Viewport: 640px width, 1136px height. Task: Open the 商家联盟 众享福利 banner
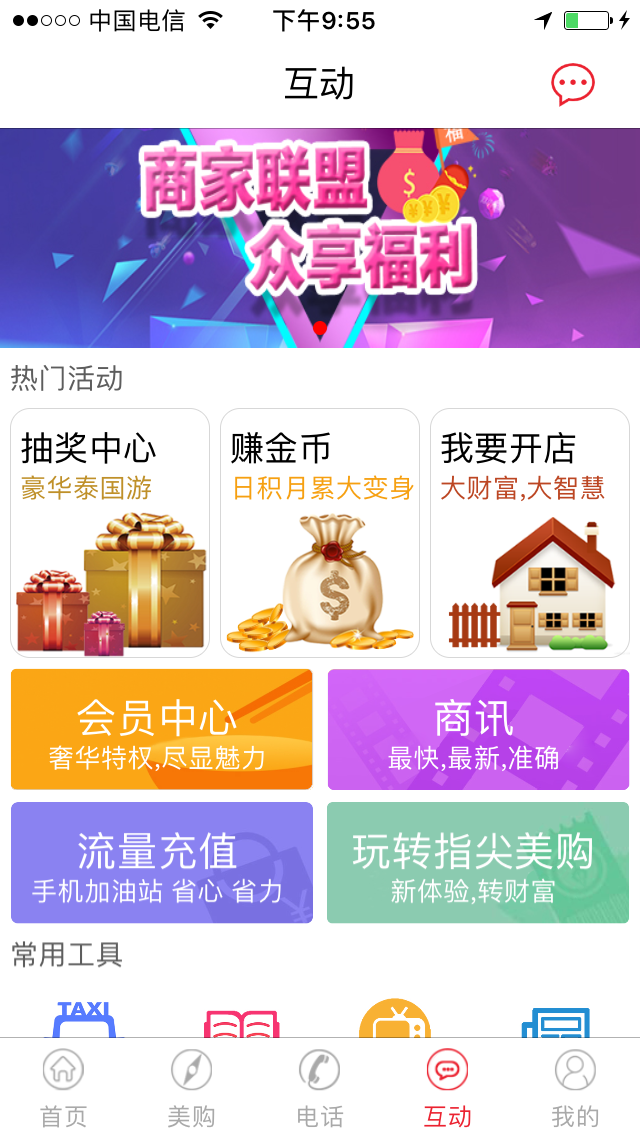click(320, 238)
